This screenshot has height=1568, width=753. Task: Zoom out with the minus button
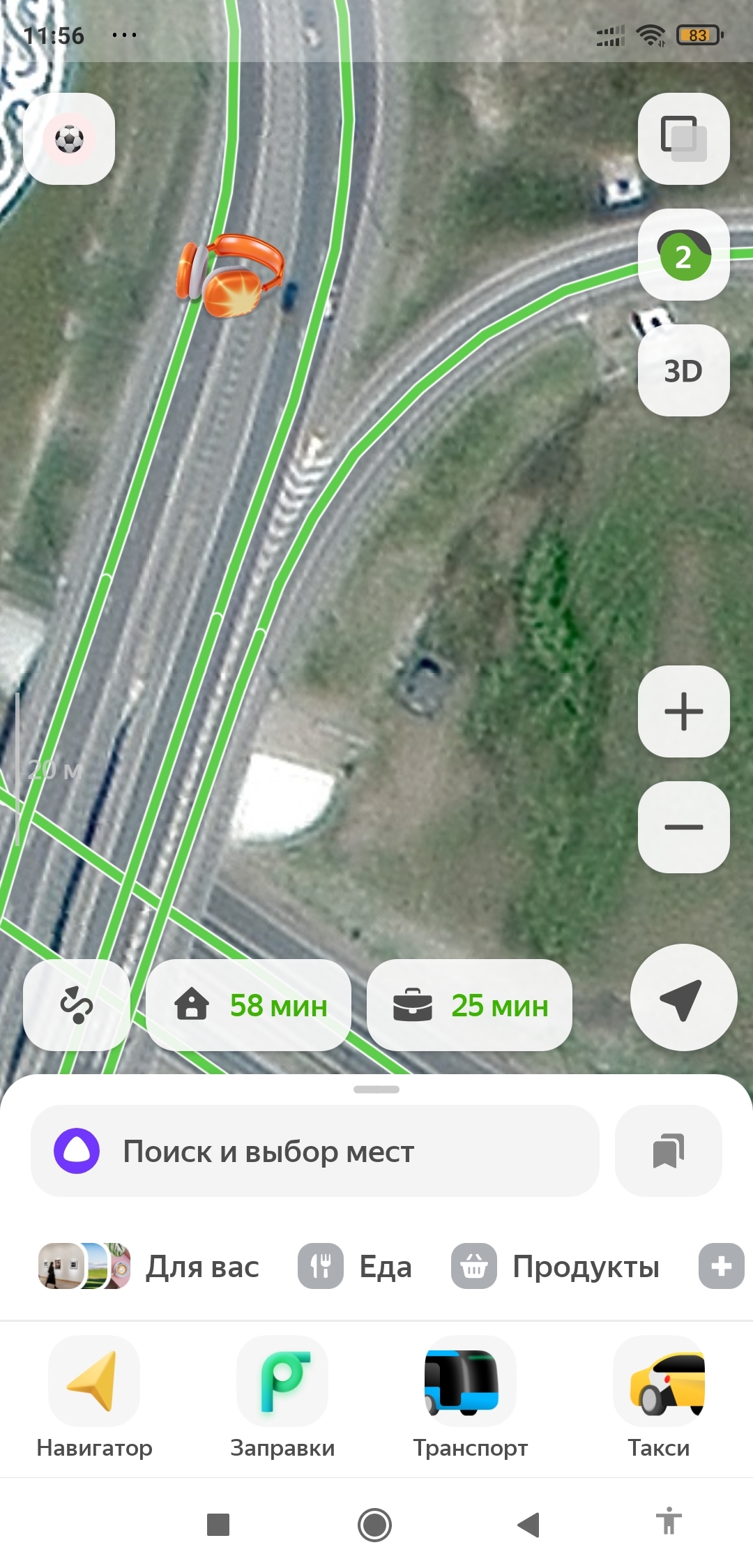coord(683,827)
